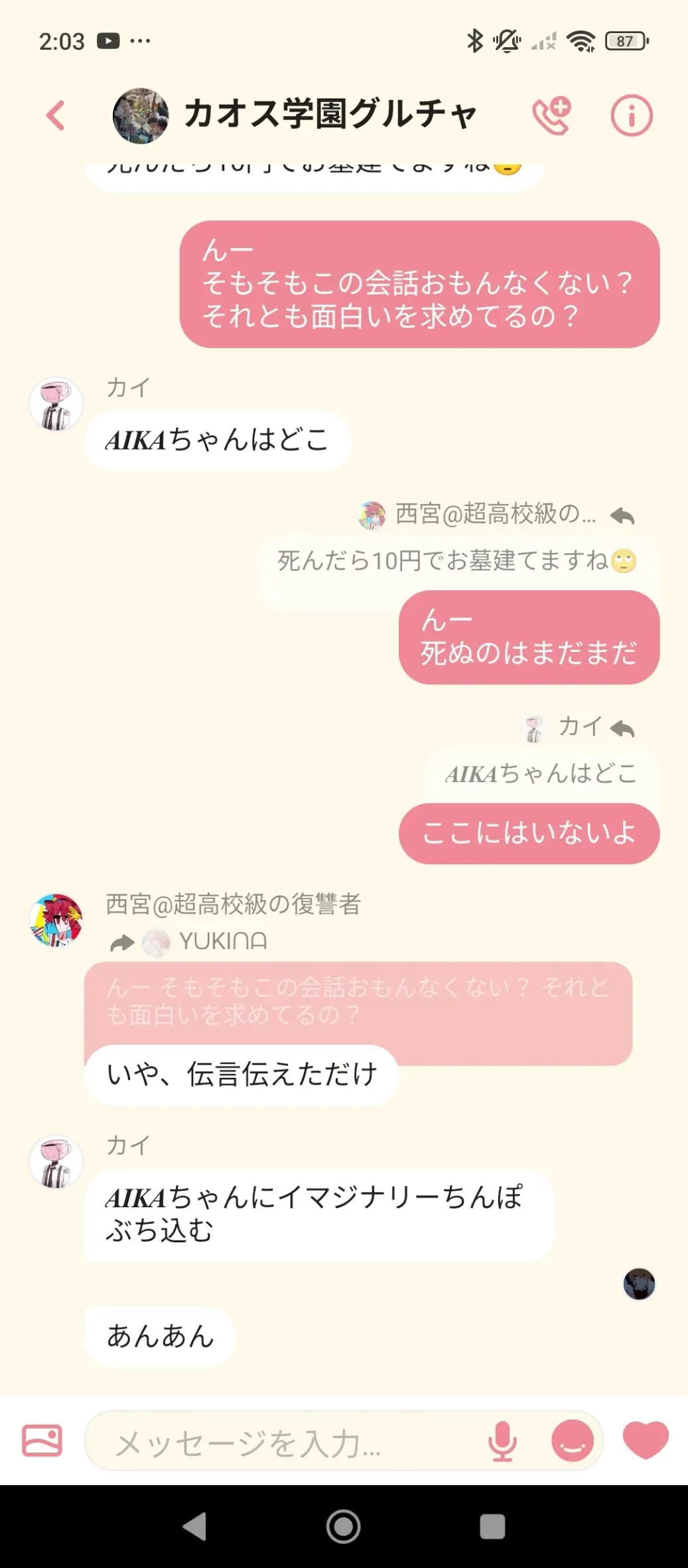View カイ's profile avatar above AIKAちゃんはどこ
688x1568 pixels.
tap(56, 404)
